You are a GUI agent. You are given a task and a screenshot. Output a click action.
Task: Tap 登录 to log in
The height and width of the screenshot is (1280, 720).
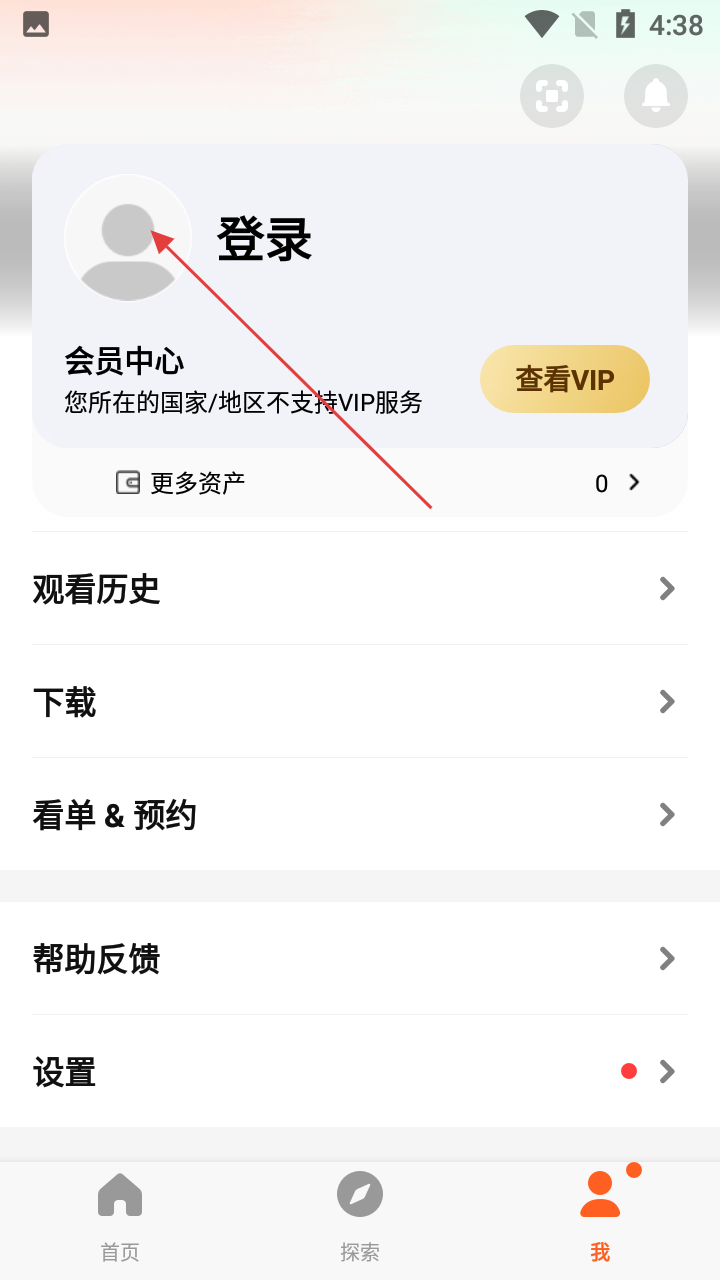[x=265, y=240]
